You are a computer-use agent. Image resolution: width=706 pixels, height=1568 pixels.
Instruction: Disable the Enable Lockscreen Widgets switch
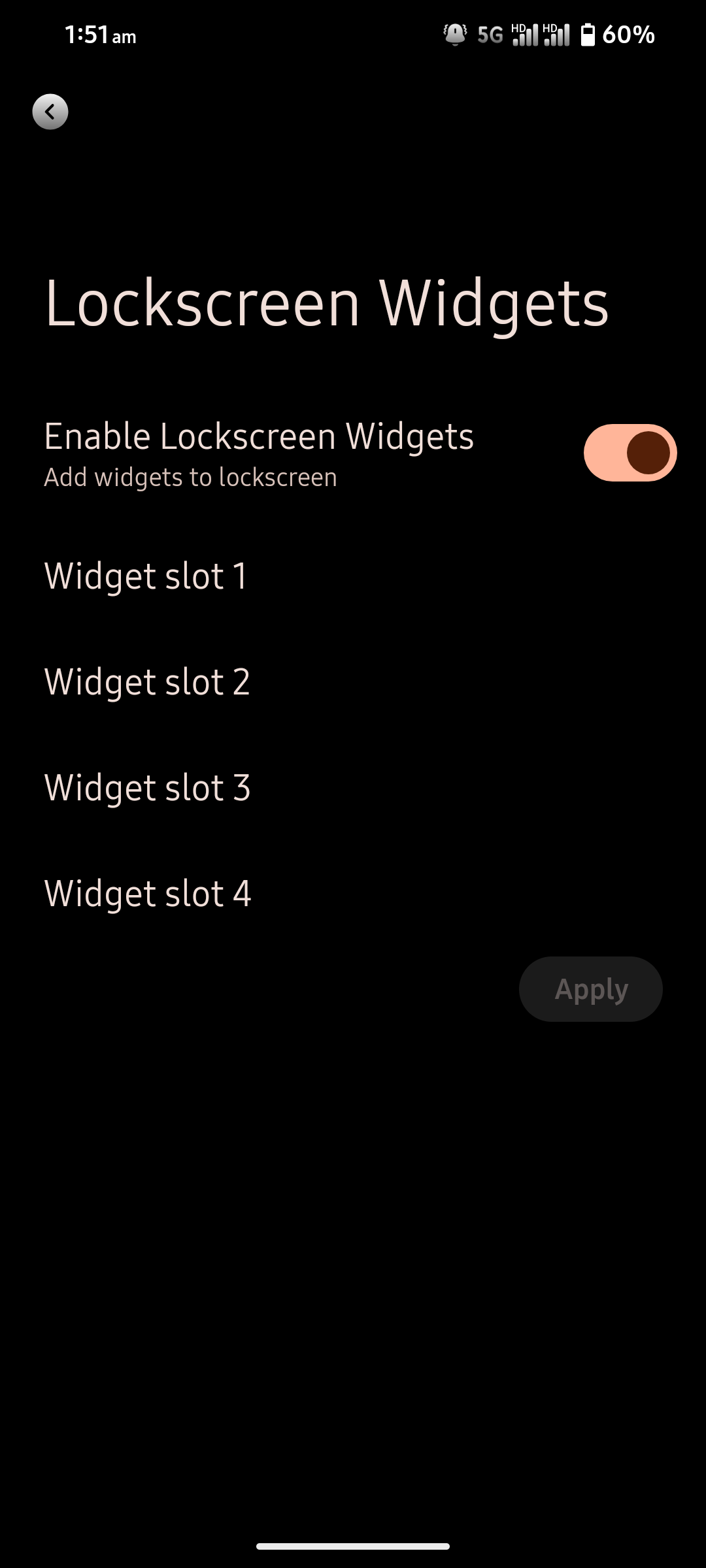pyautogui.click(x=630, y=453)
